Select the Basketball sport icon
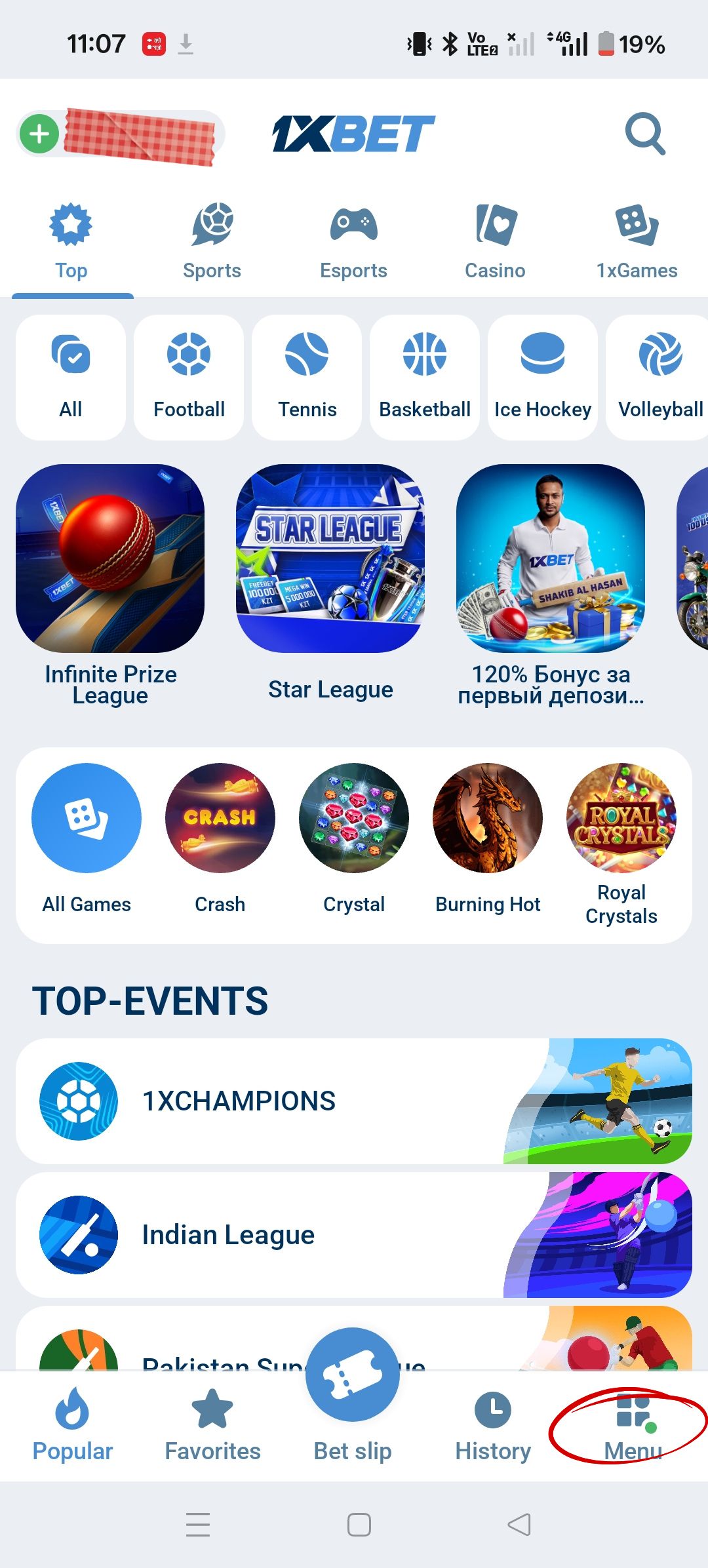Viewport: 708px width, 1568px height. click(x=425, y=374)
